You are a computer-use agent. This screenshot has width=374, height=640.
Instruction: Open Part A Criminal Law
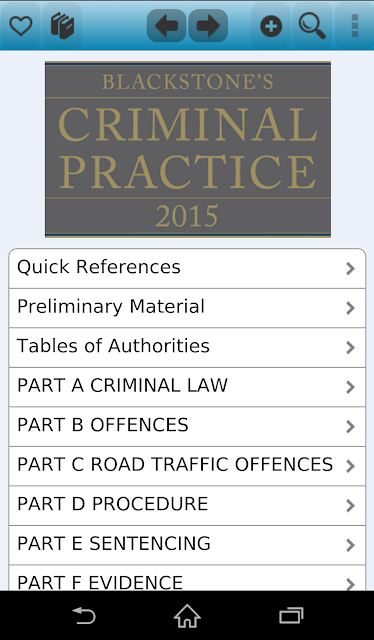187,387
